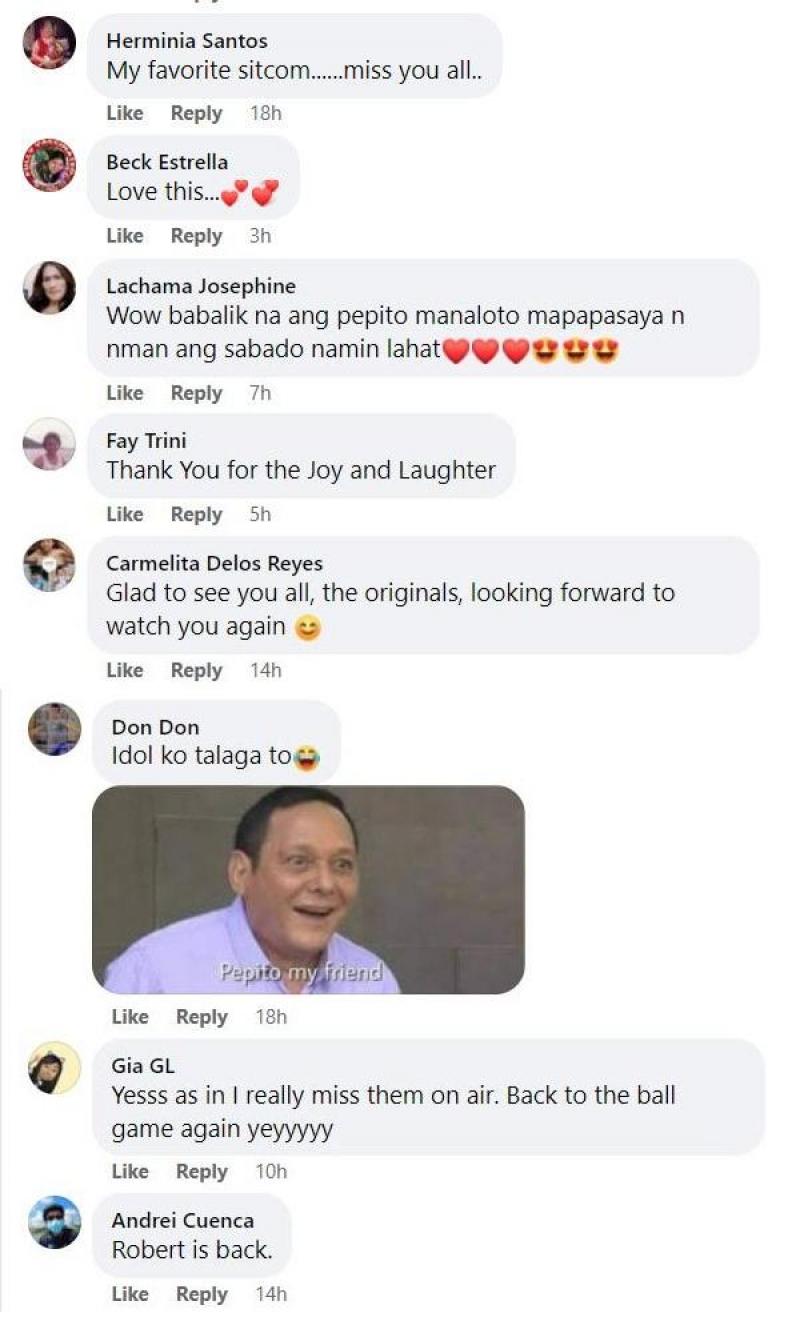This screenshot has width=800, height=1333.
Task: Open Andrei Cuenca's profile name
Action: click(183, 1220)
